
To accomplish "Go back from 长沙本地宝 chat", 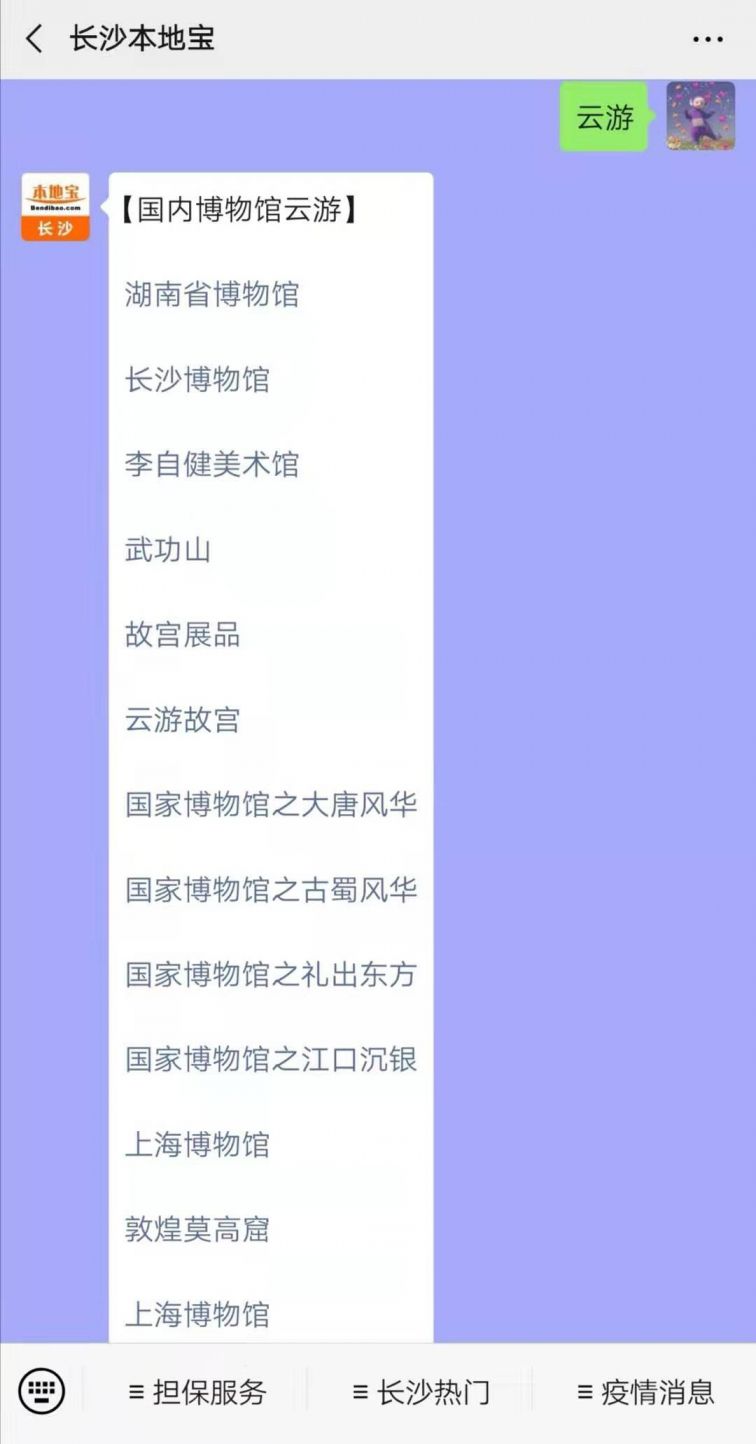I will point(34,39).
